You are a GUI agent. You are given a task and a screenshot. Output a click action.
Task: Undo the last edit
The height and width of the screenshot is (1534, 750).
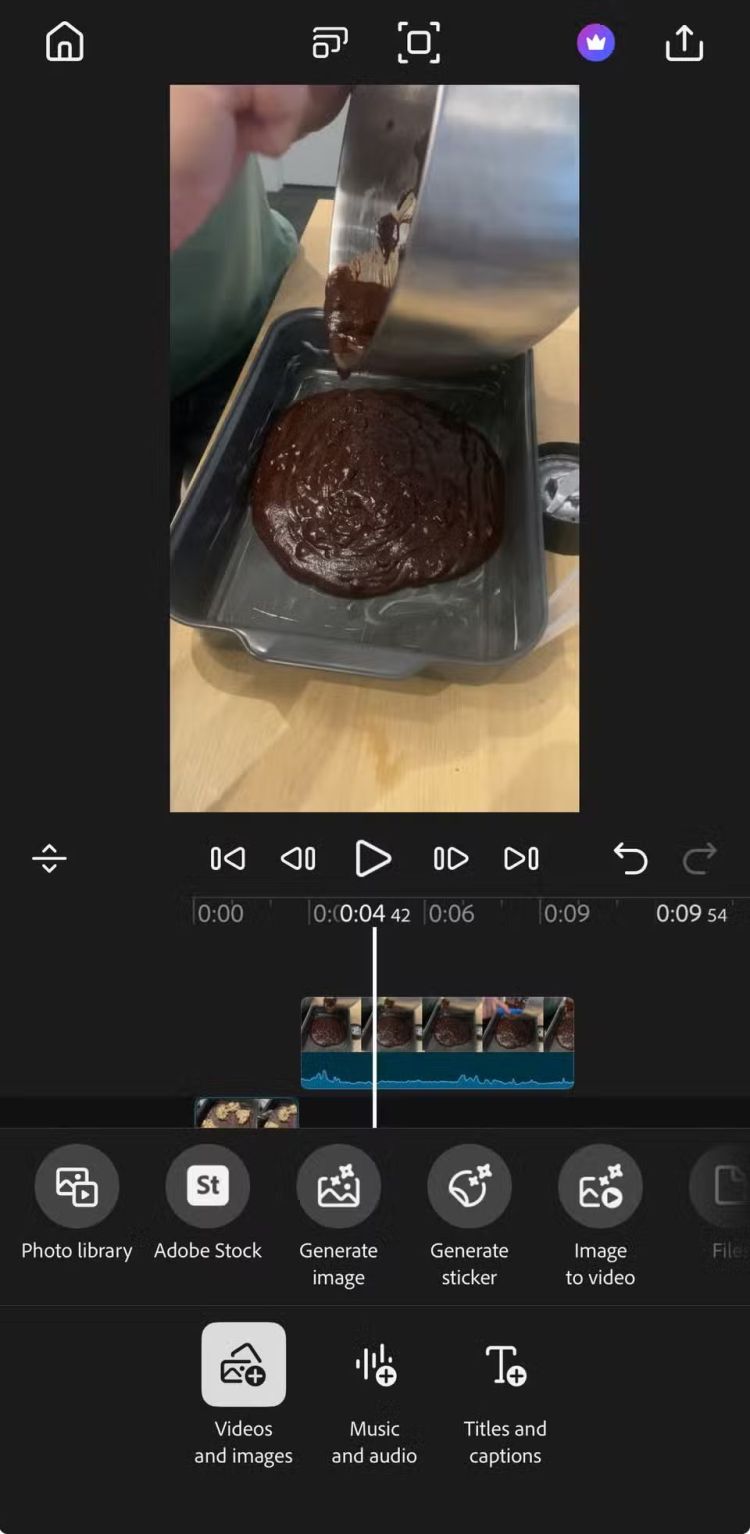(630, 858)
